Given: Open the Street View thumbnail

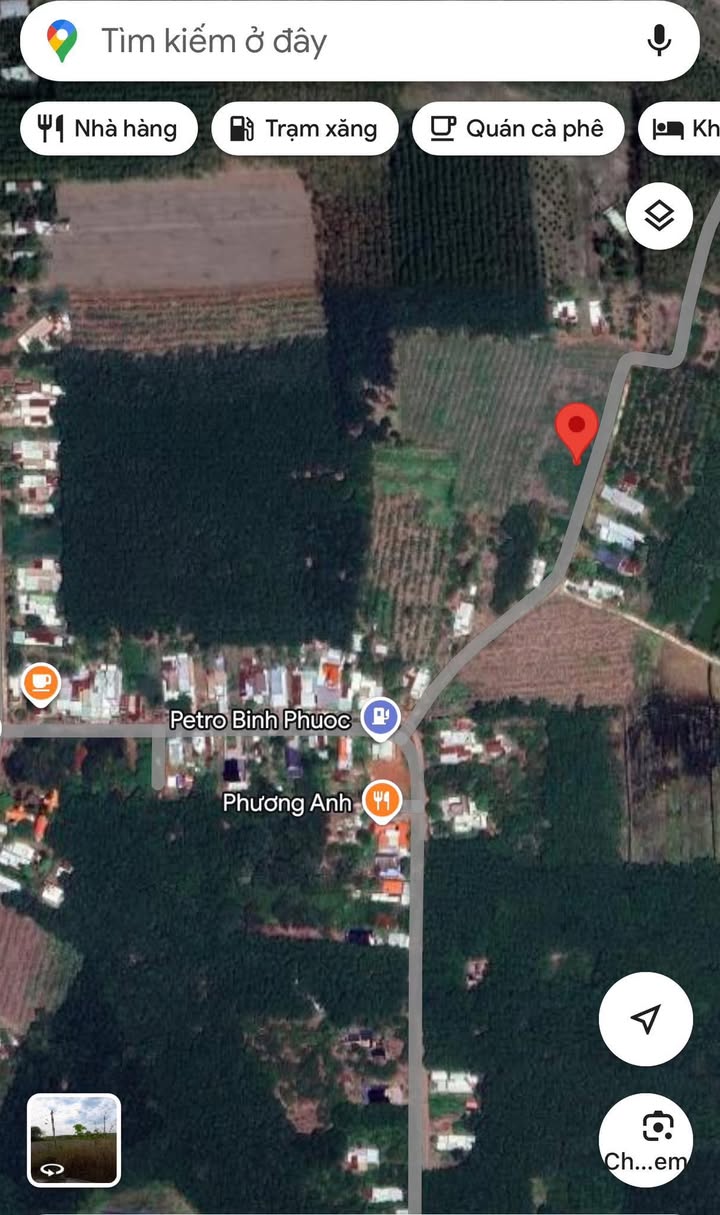Looking at the screenshot, I should [x=74, y=1140].
